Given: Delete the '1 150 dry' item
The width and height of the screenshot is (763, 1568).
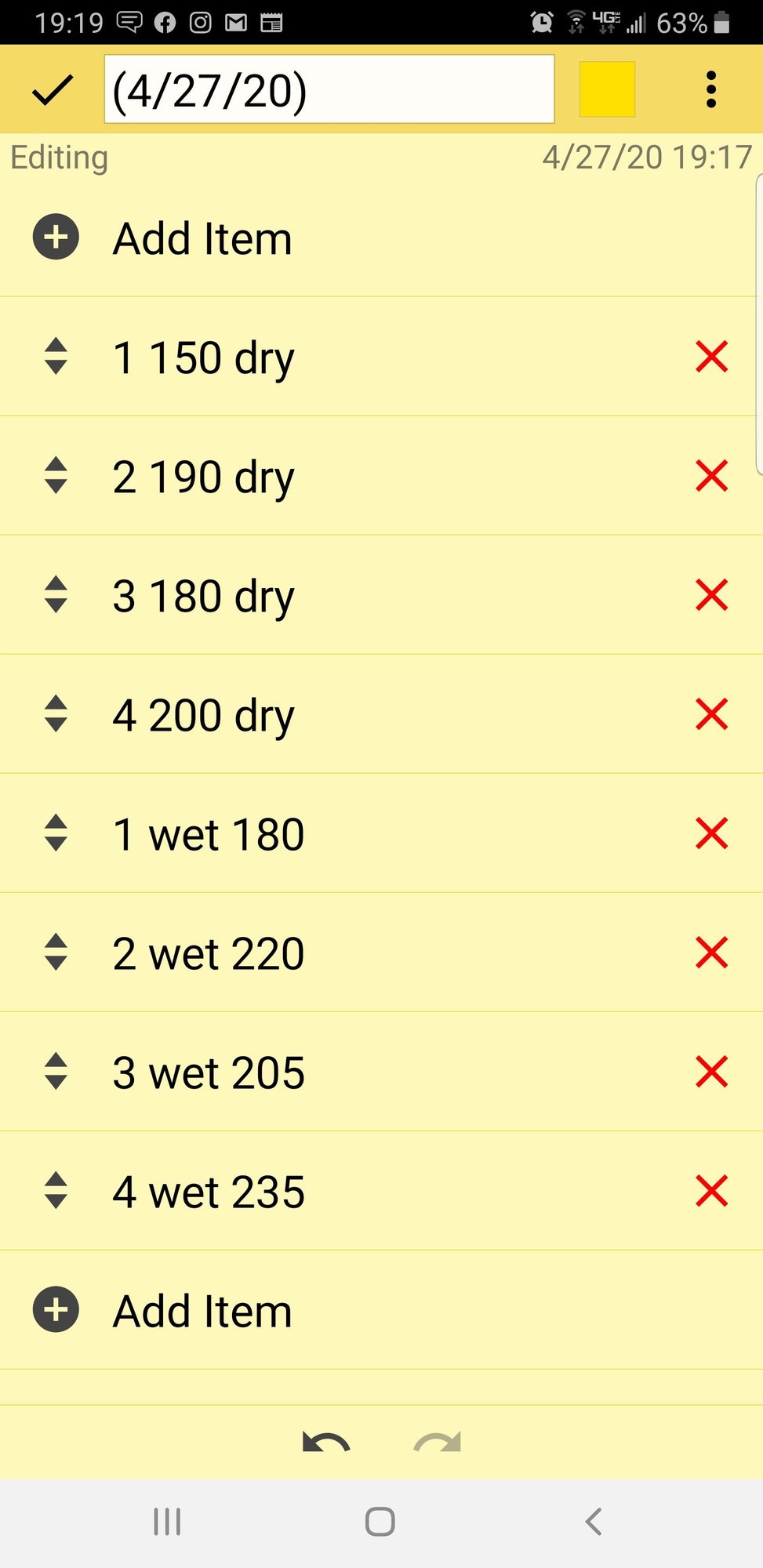Looking at the screenshot, I should click(711, 357).
